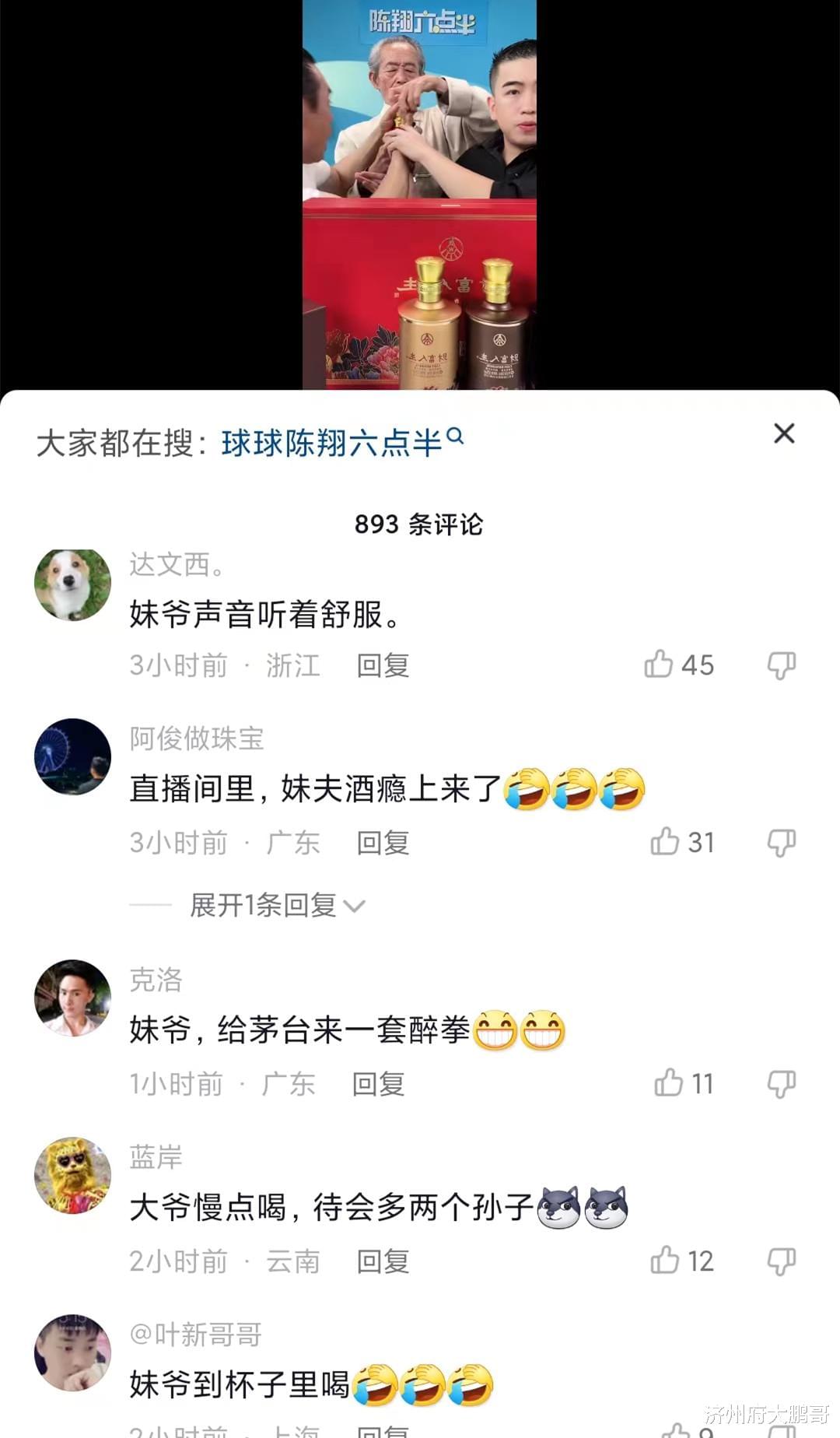Dislike 达文西's comment

tap(781, 665)
